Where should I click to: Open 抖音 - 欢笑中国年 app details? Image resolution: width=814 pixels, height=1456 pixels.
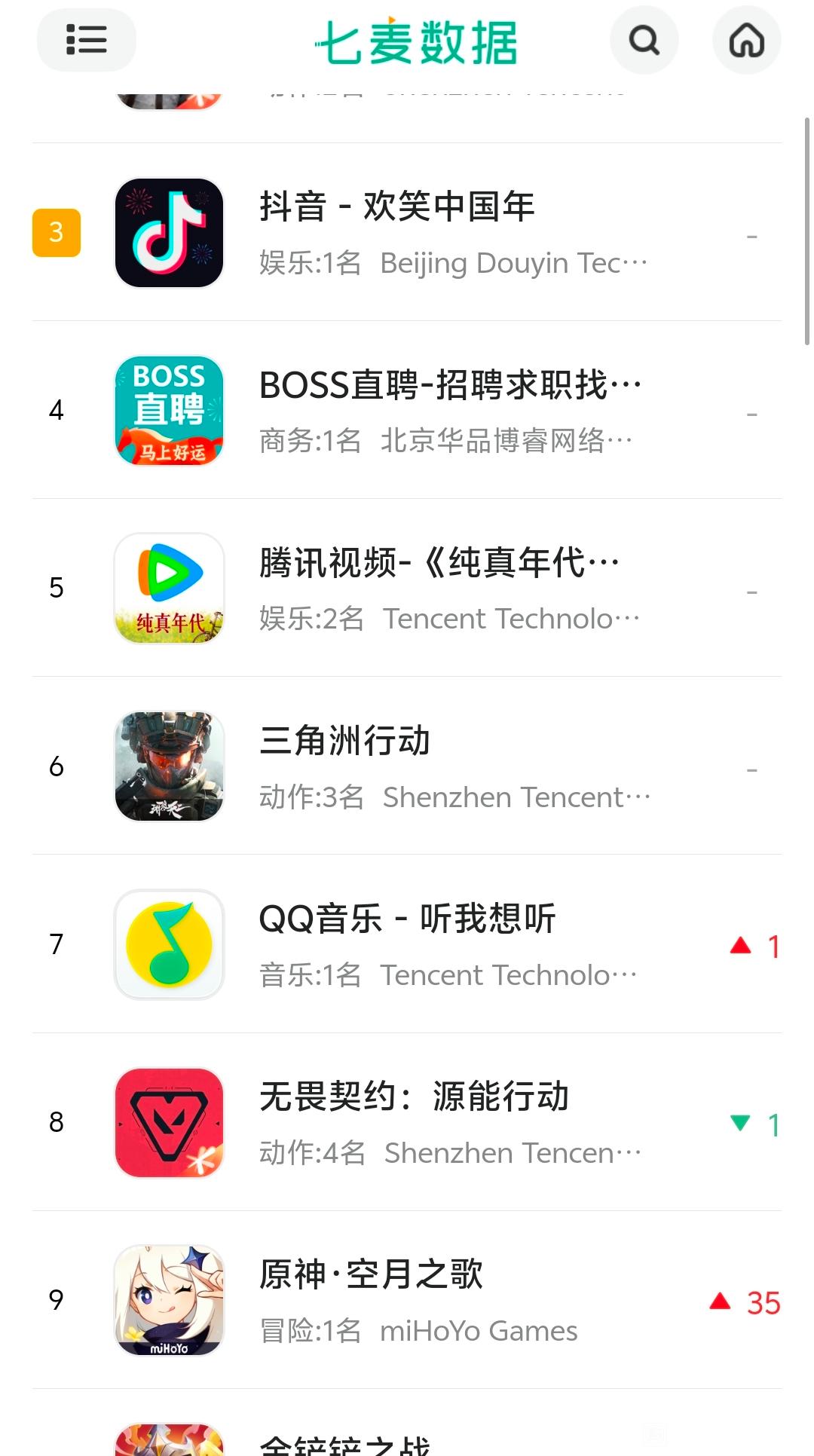coord(397,206)
